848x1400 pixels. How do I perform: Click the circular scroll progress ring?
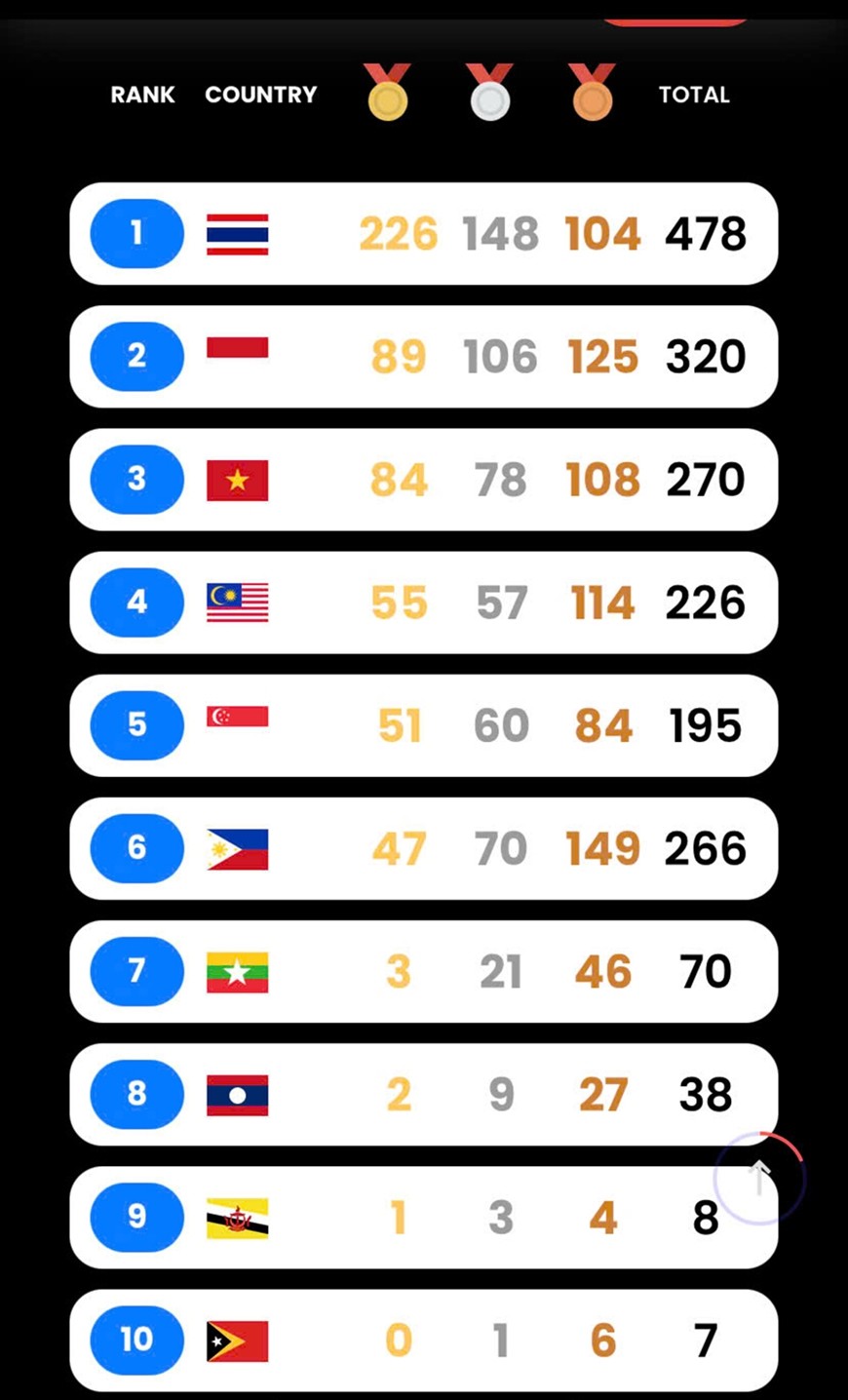point(759,1176)
